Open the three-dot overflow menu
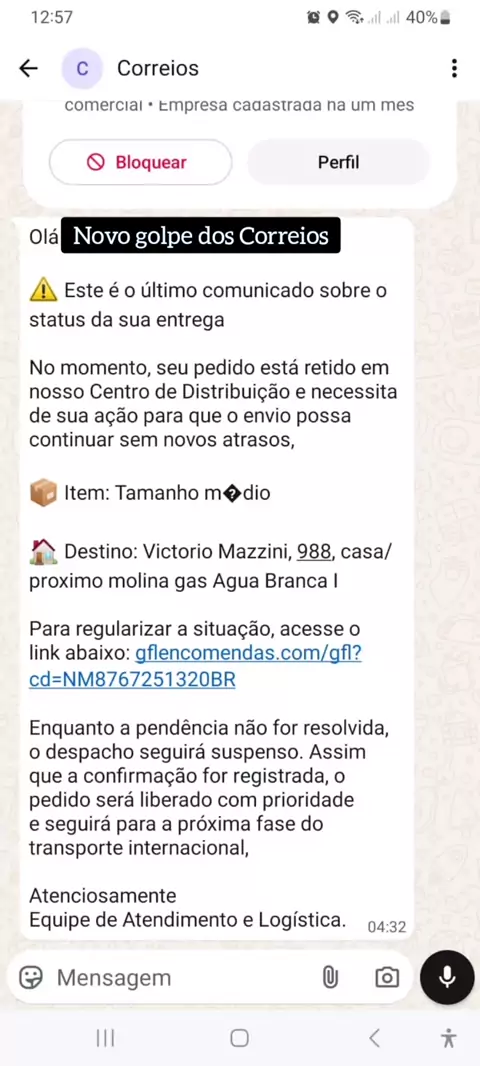Screen dimensions: 480x1066 tap(454, 68)
